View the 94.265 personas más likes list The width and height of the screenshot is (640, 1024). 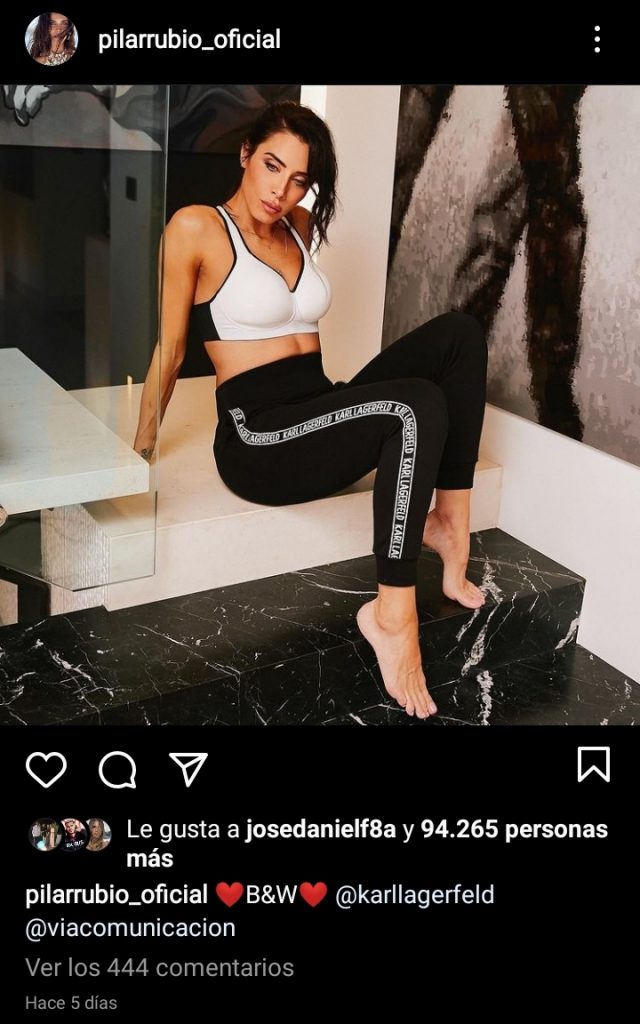click(514, 830)
